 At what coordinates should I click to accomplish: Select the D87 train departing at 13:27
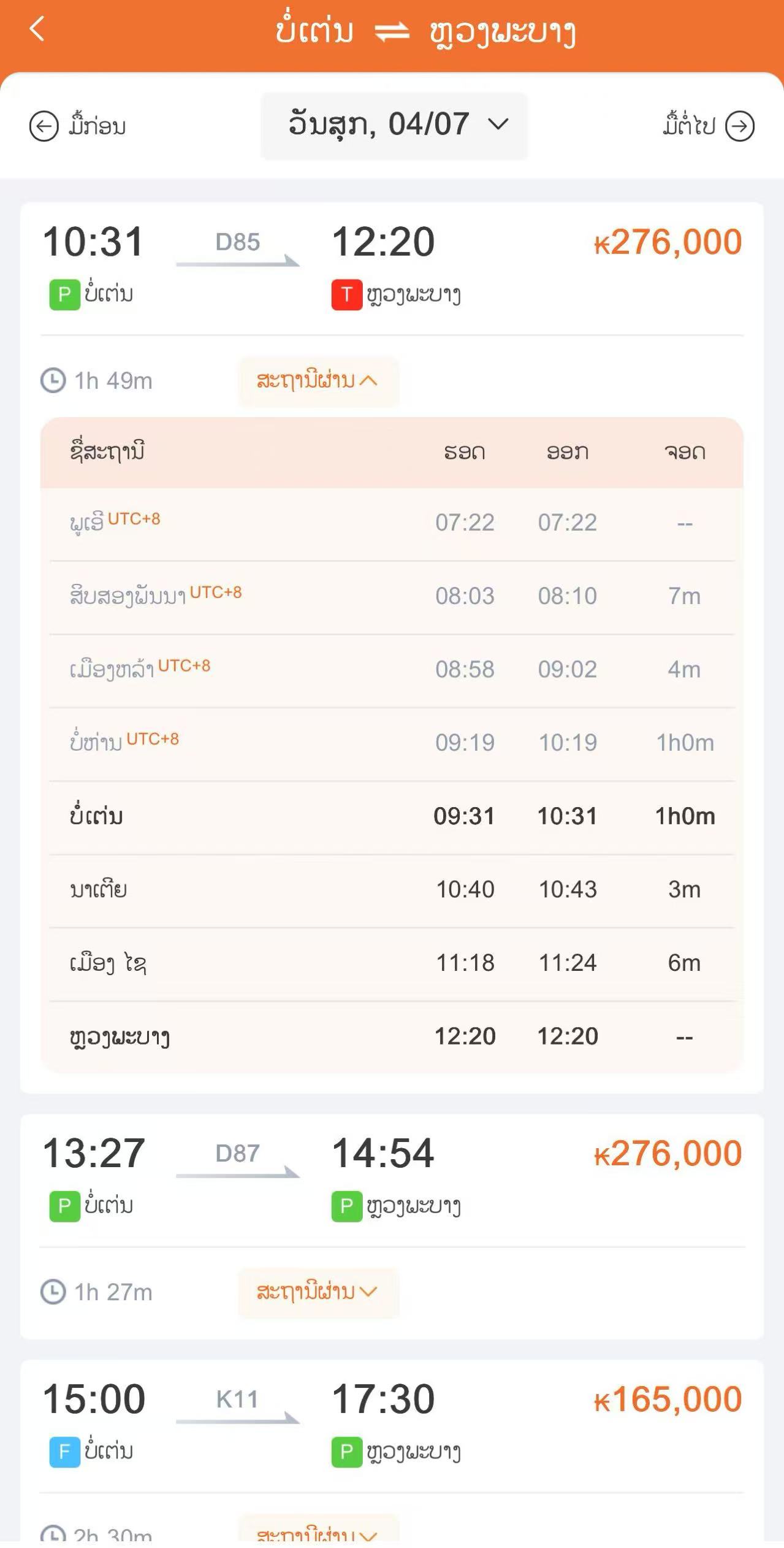pyautogui.click(x=392, y=1181)
